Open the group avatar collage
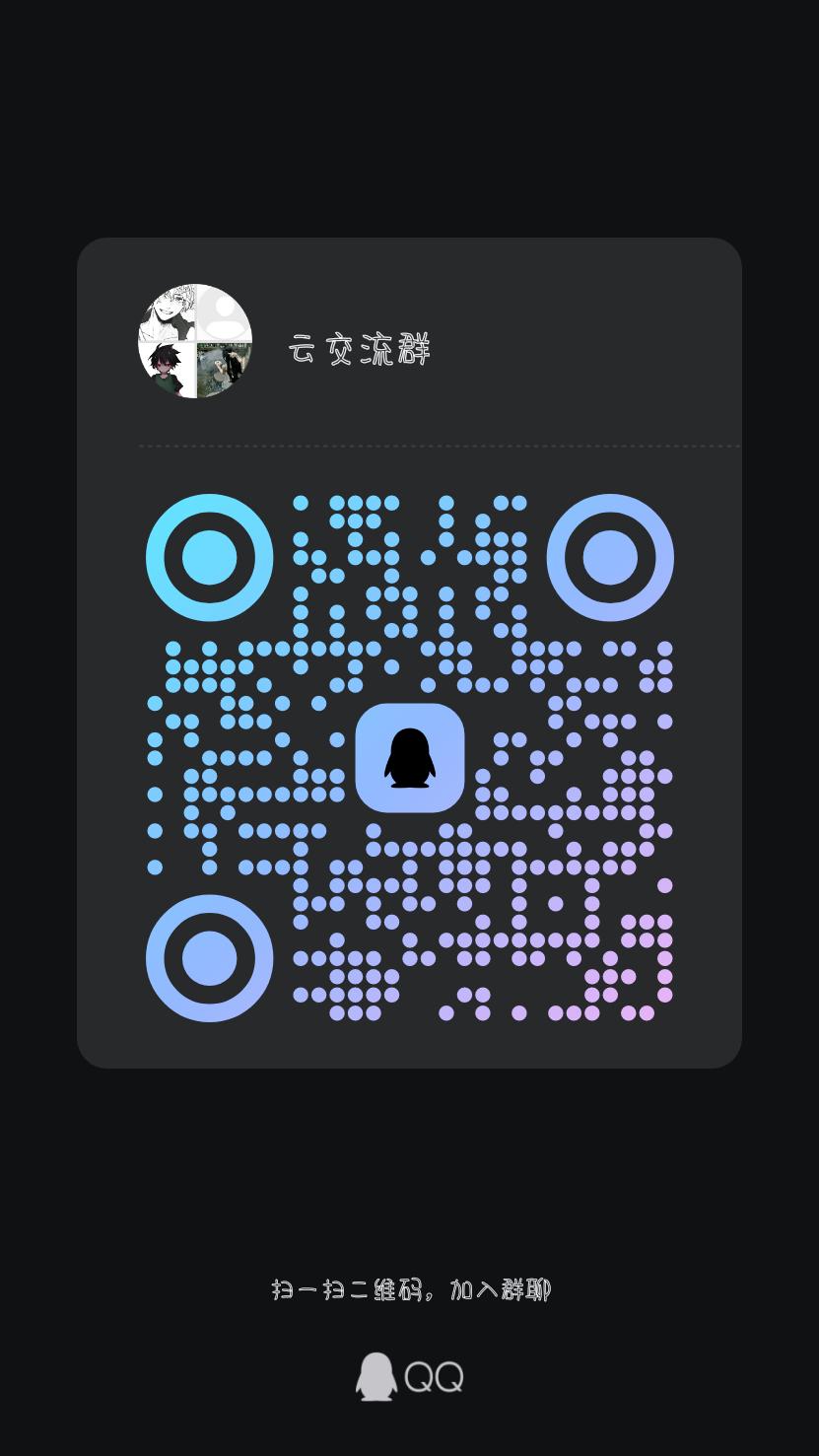Screen dimensions: 819x1456 [195, 345]
